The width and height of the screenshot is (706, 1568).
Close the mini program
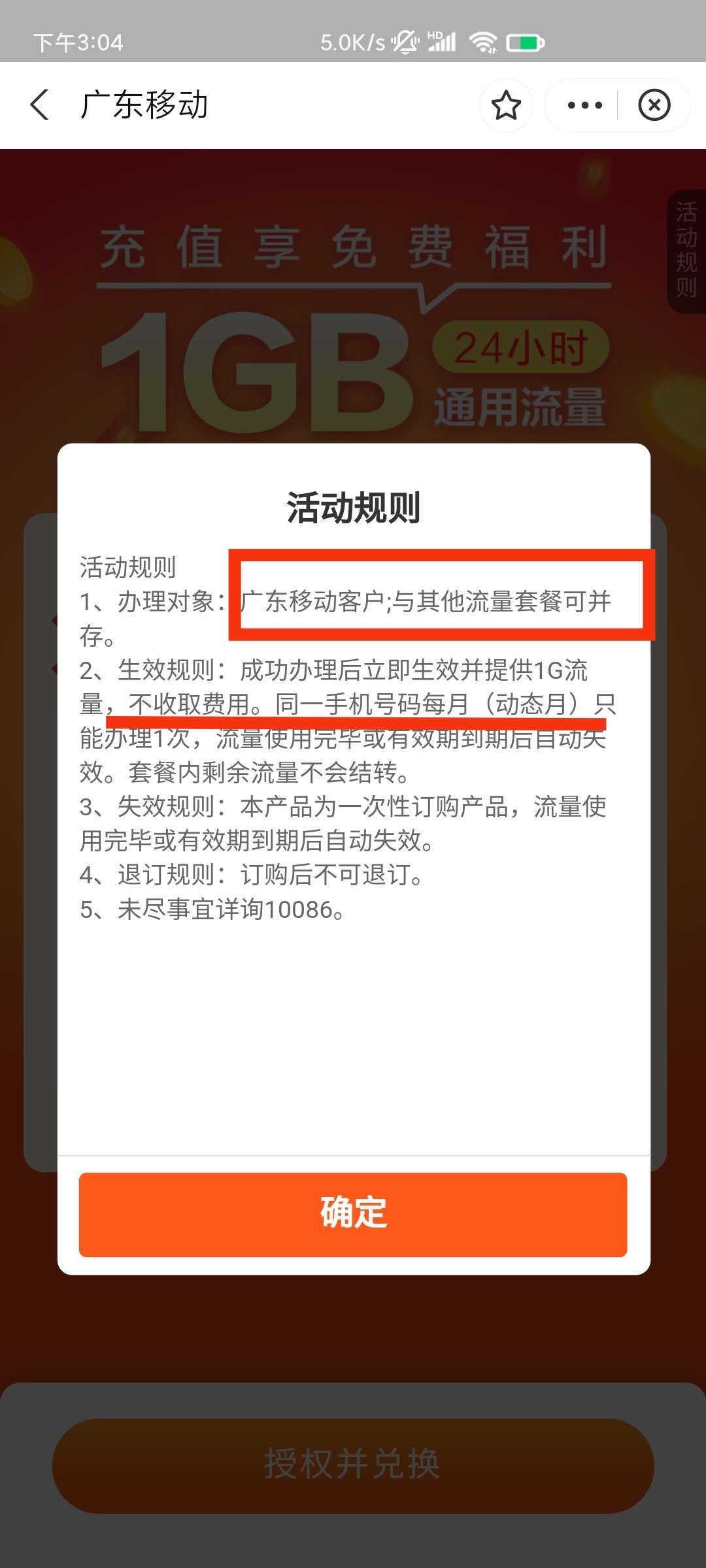(654, 105)
